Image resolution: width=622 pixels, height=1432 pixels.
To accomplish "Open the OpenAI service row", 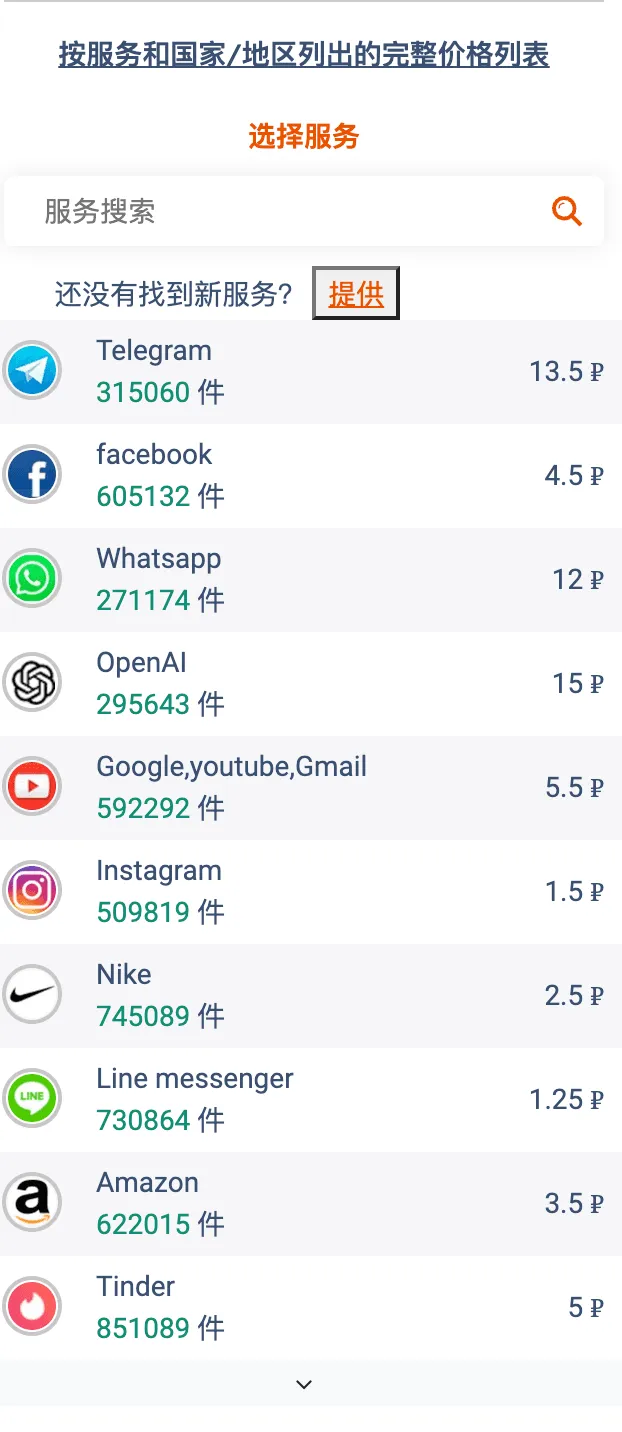I will 310,683.
